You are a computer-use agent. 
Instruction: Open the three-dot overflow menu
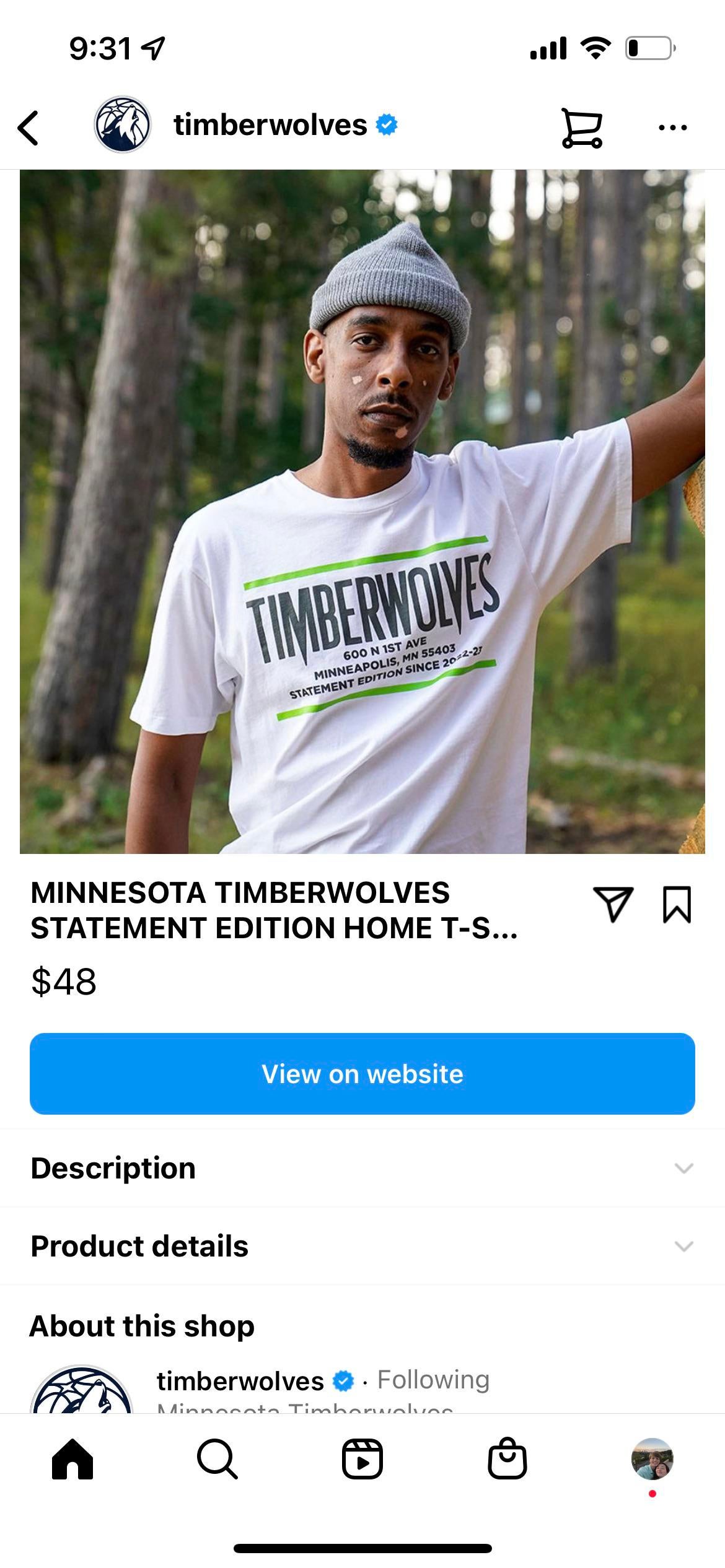[672, 128]
